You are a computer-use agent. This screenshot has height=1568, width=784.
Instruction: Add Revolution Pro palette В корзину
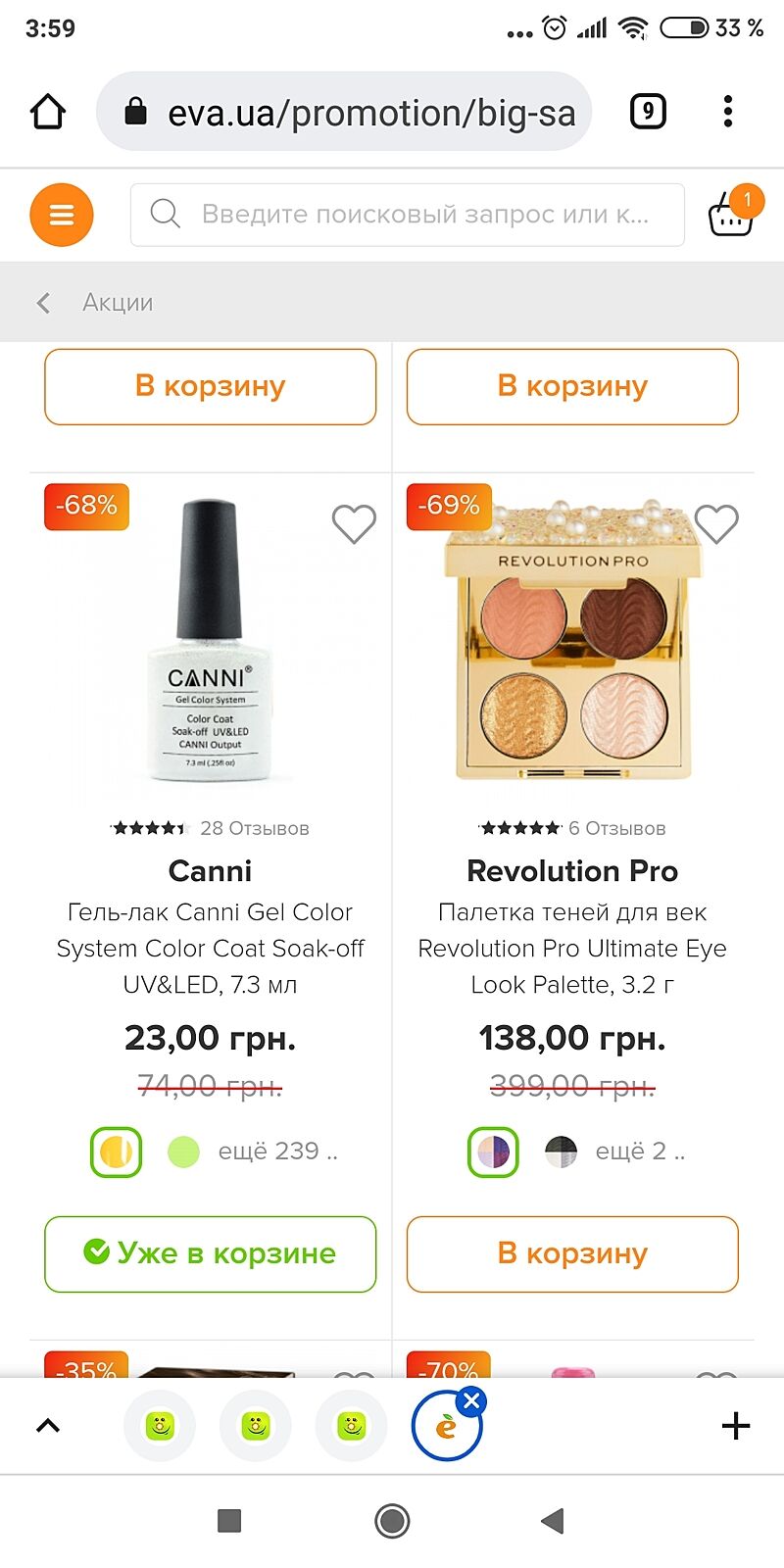pos(572,1253)
